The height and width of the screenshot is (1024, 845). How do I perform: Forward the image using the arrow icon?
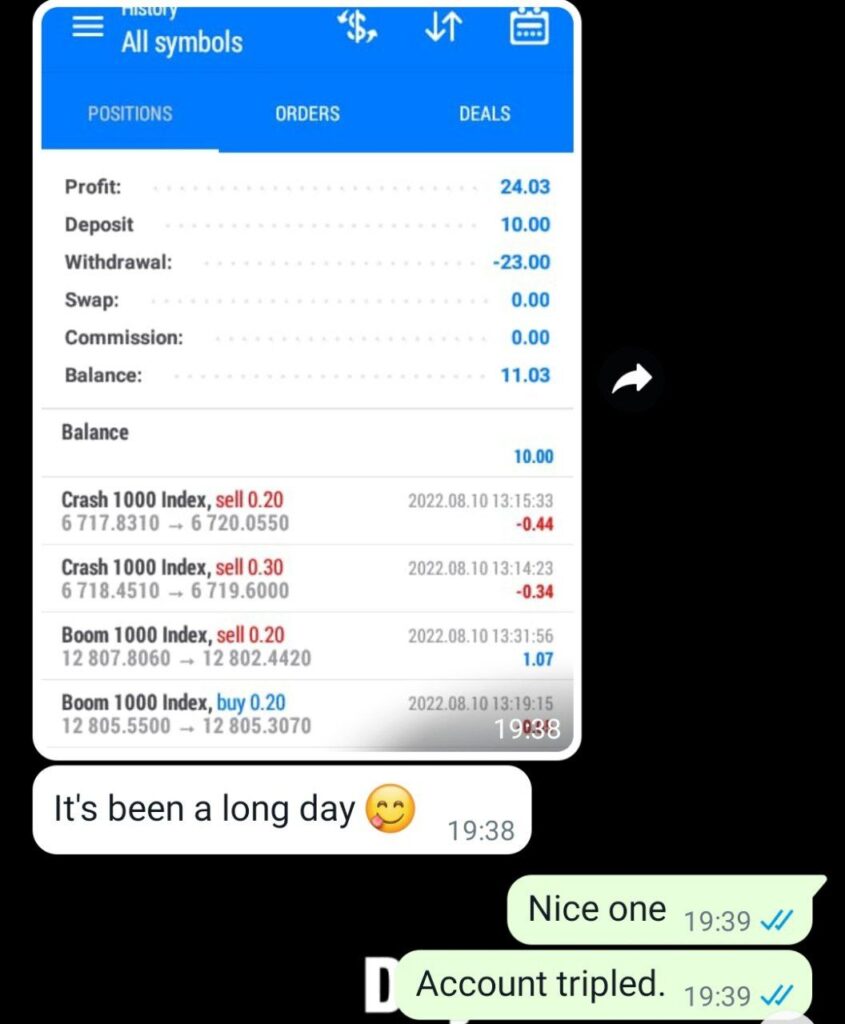click(632, 378)
